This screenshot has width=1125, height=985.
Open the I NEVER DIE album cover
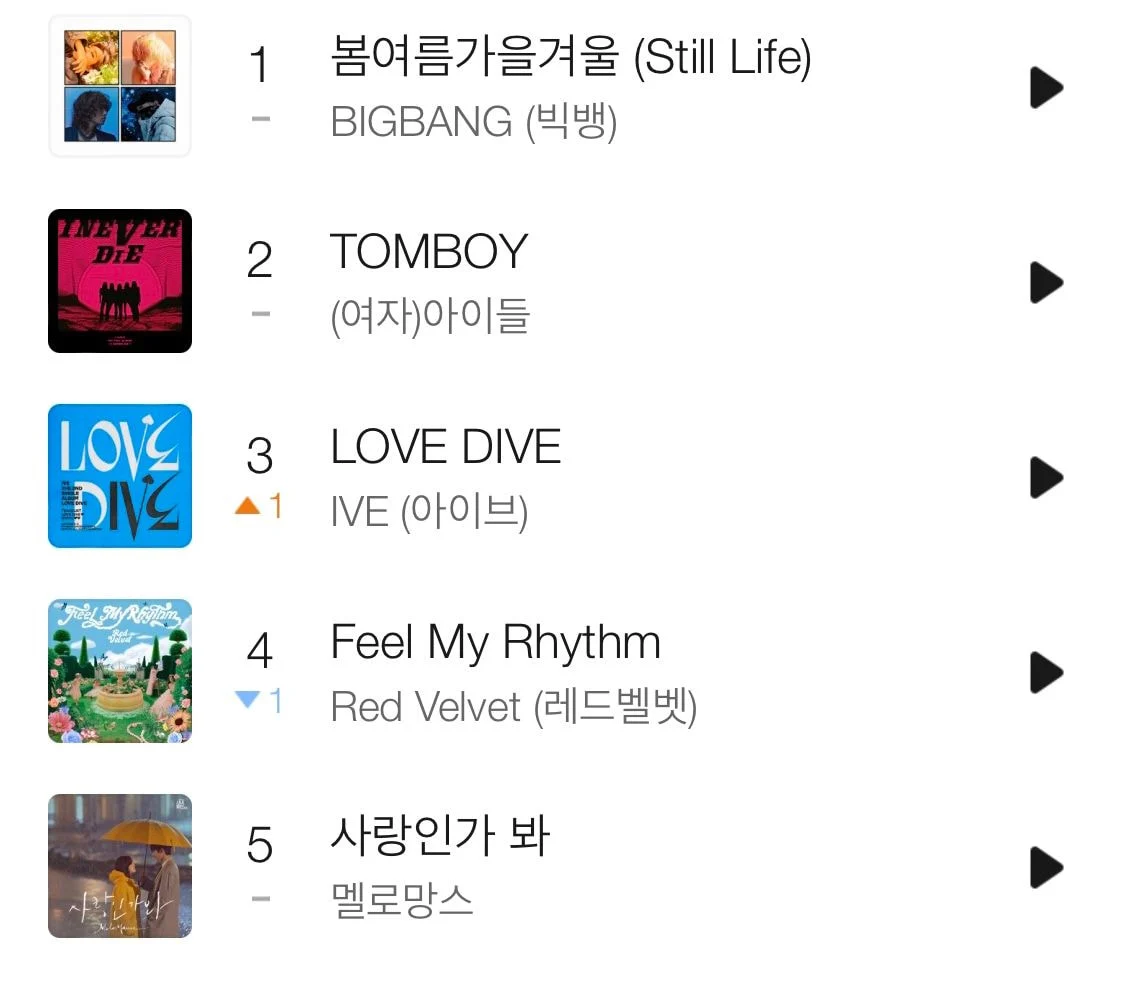tap(120, 281)
